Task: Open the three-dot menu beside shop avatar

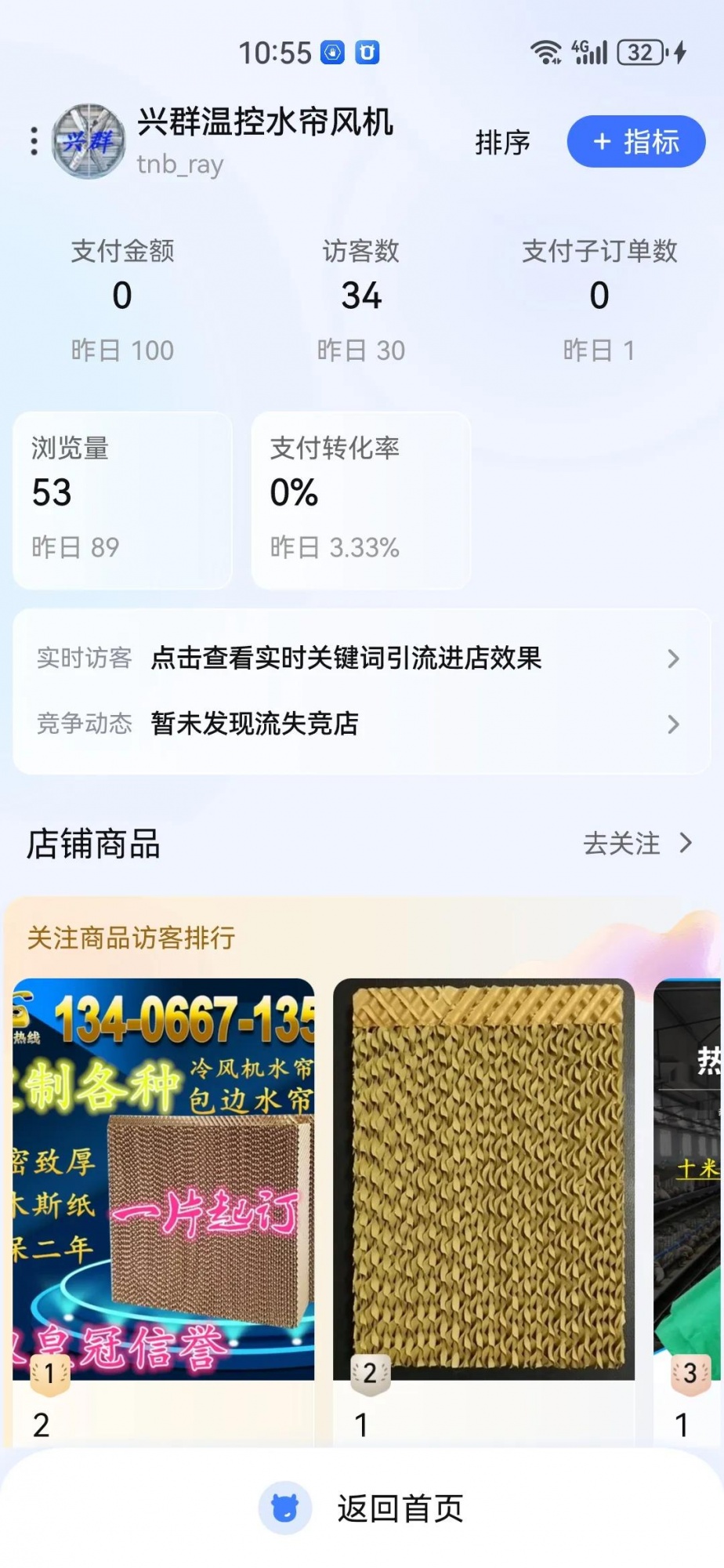Action: click(x=34, y=141)
